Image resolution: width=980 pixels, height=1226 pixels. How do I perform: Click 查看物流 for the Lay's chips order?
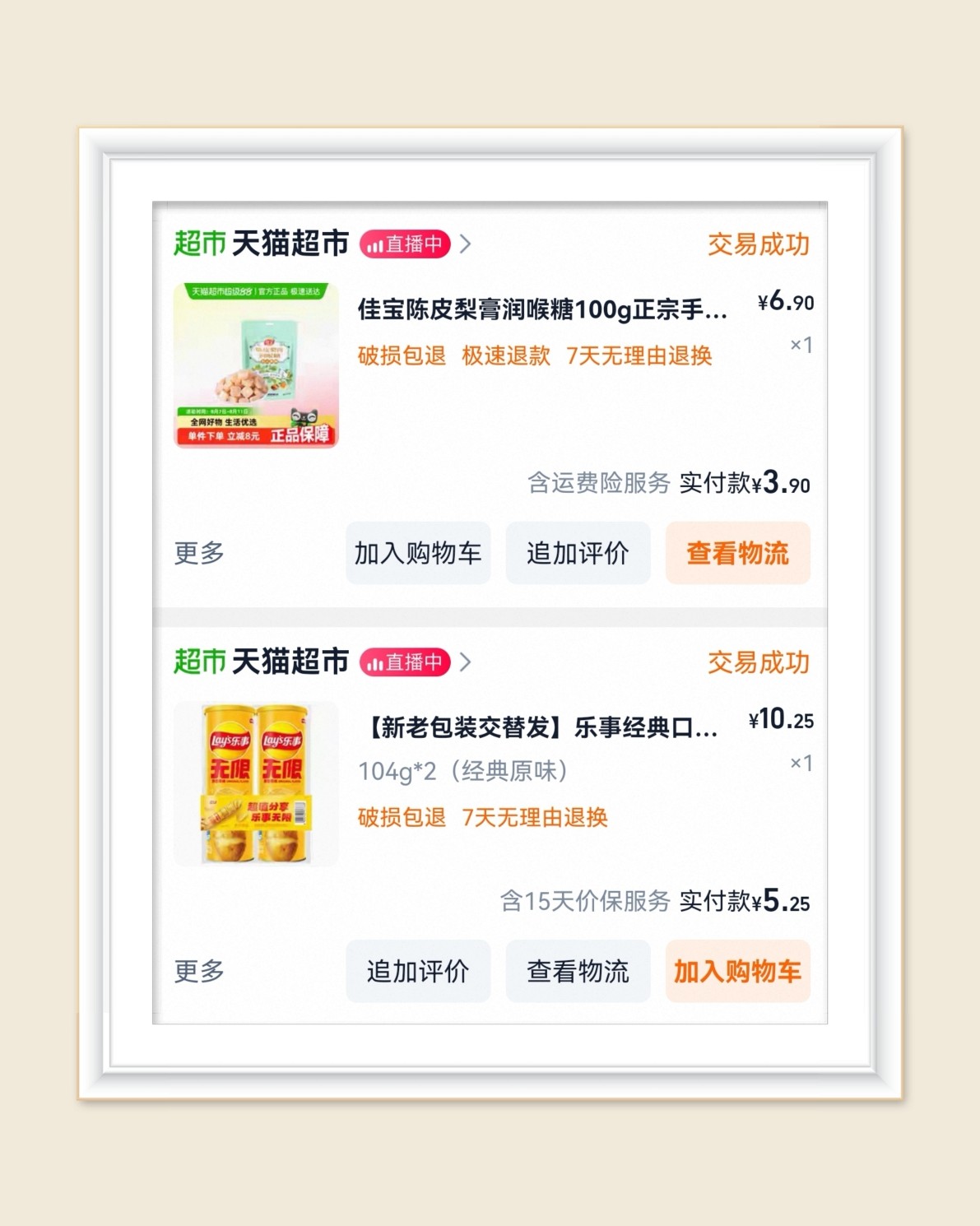[578, 971]
